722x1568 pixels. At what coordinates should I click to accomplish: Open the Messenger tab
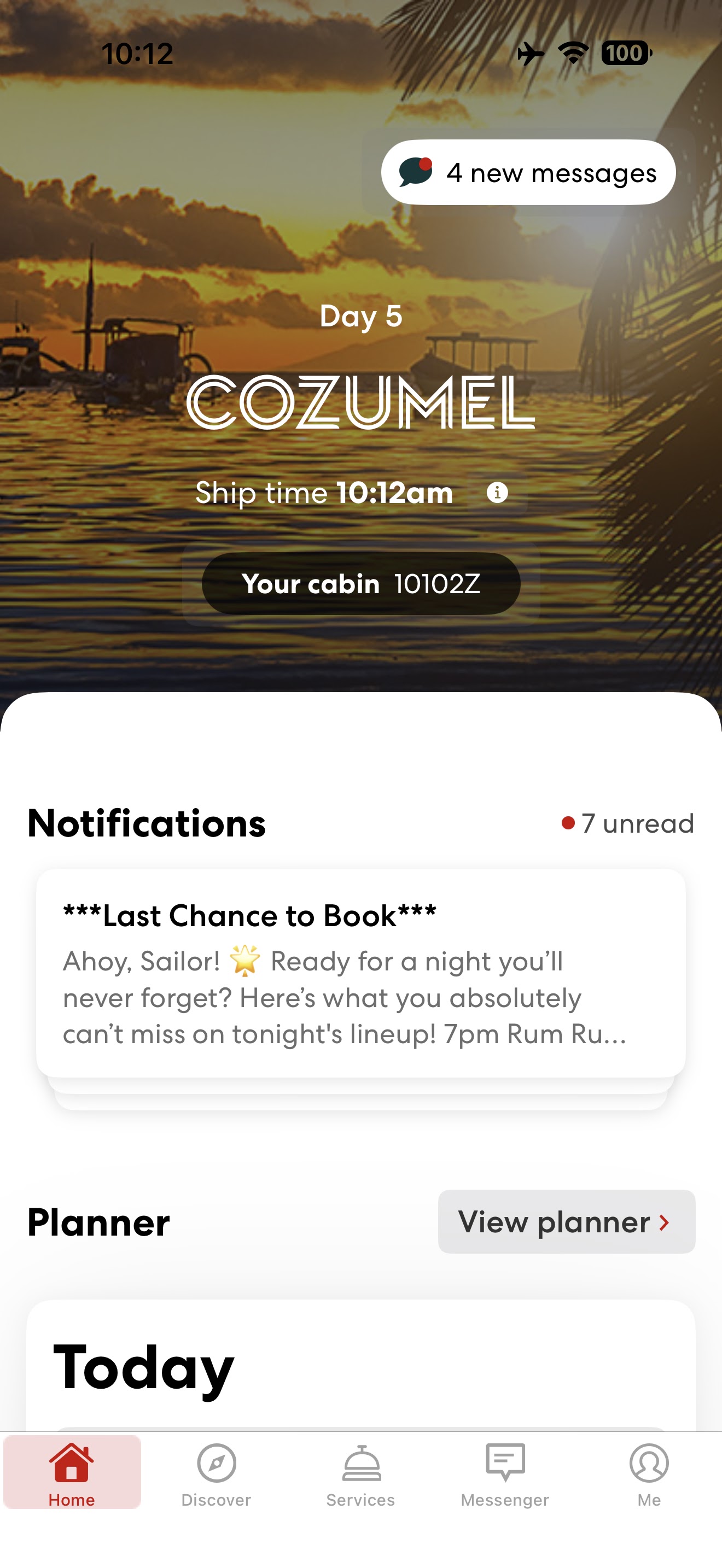click(505, 1473)
